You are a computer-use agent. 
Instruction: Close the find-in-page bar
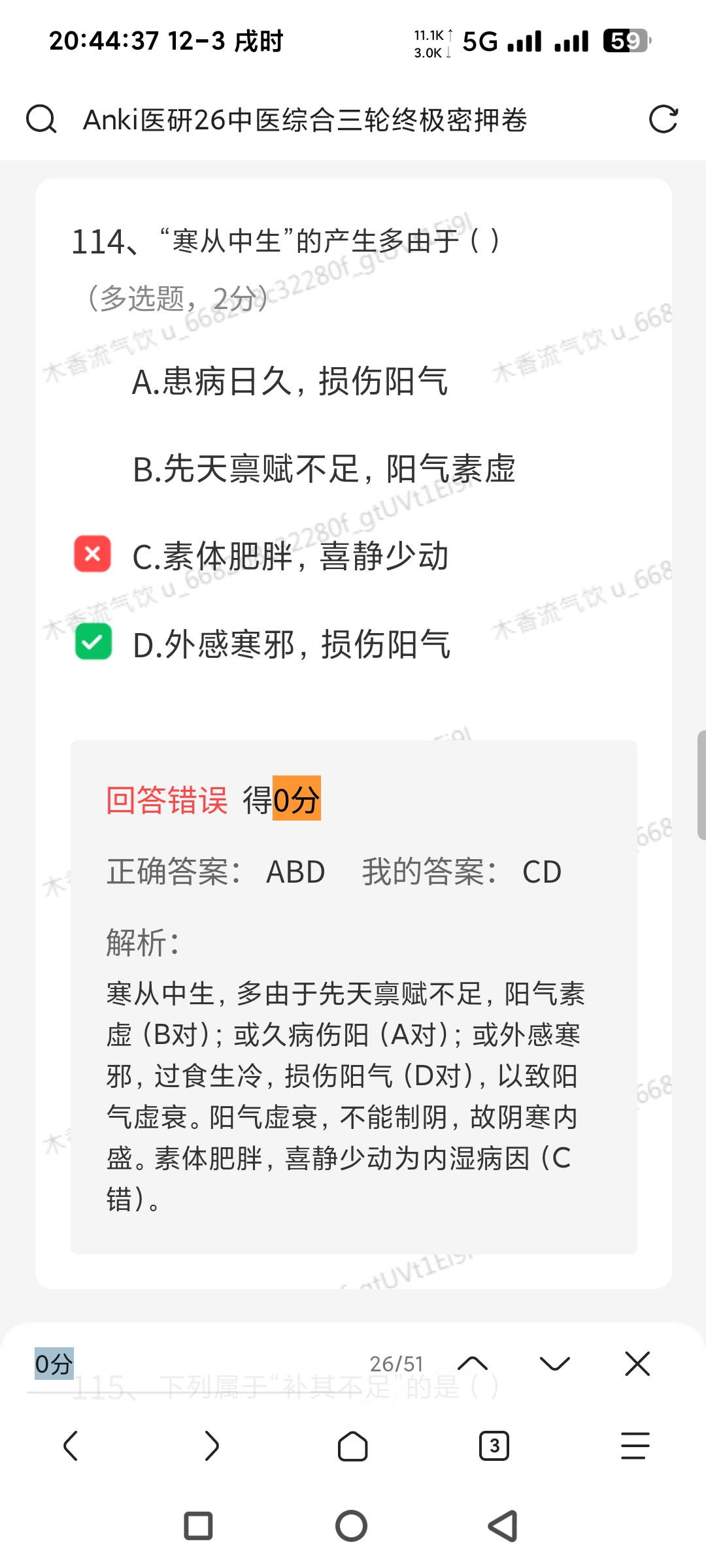(637, 1364)
